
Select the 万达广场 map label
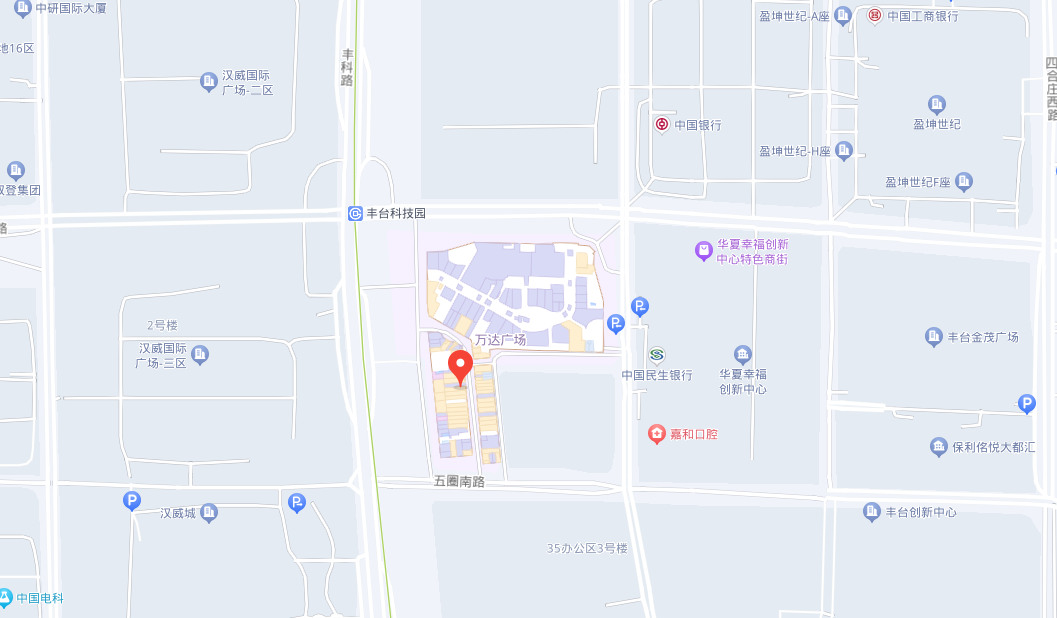(x=500, y=340)
